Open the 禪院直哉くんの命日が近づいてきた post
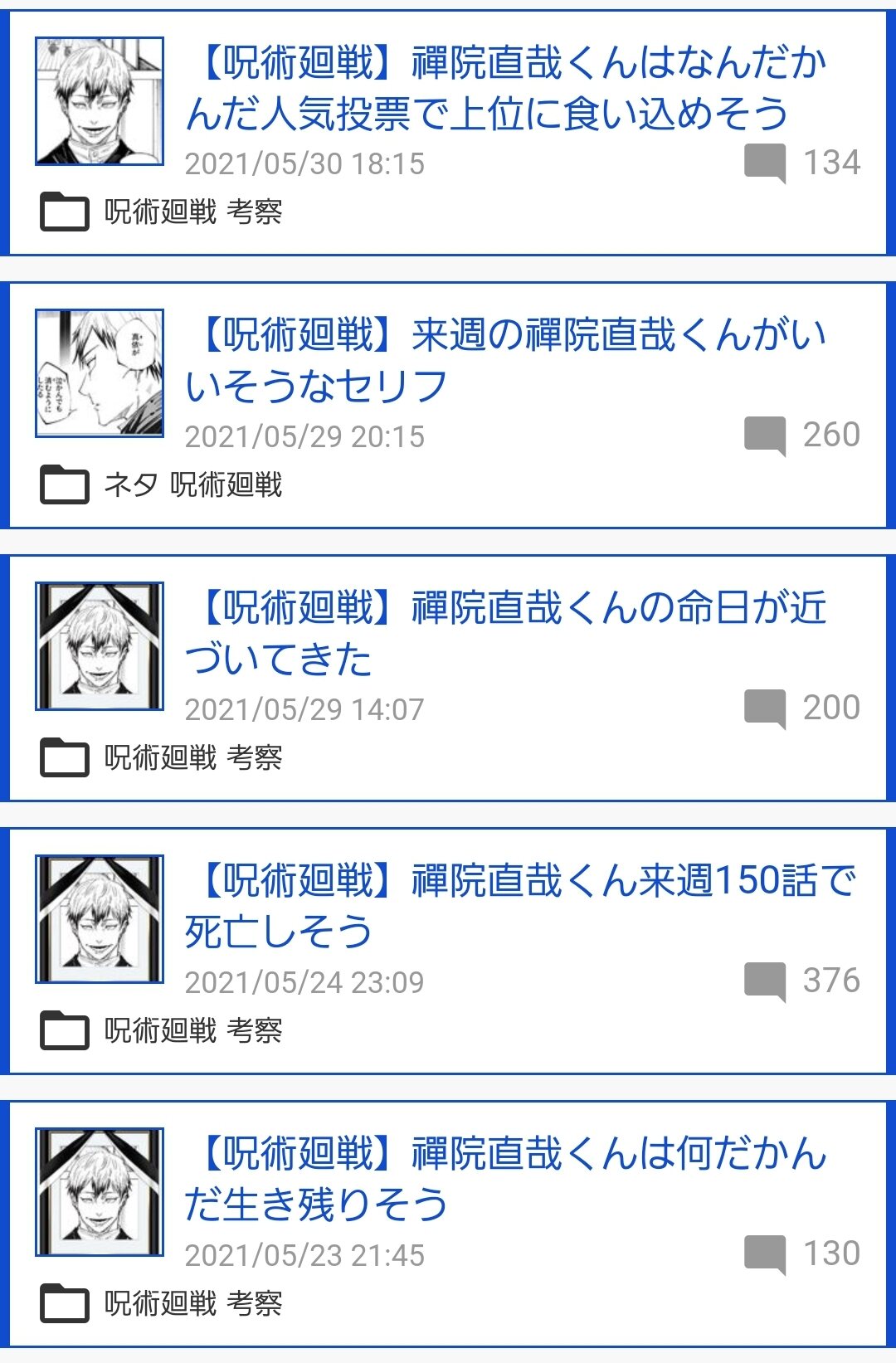Image resolution: width=896 pixels, height=1363 pixels. pyautogui.click(x=506, y=633)
